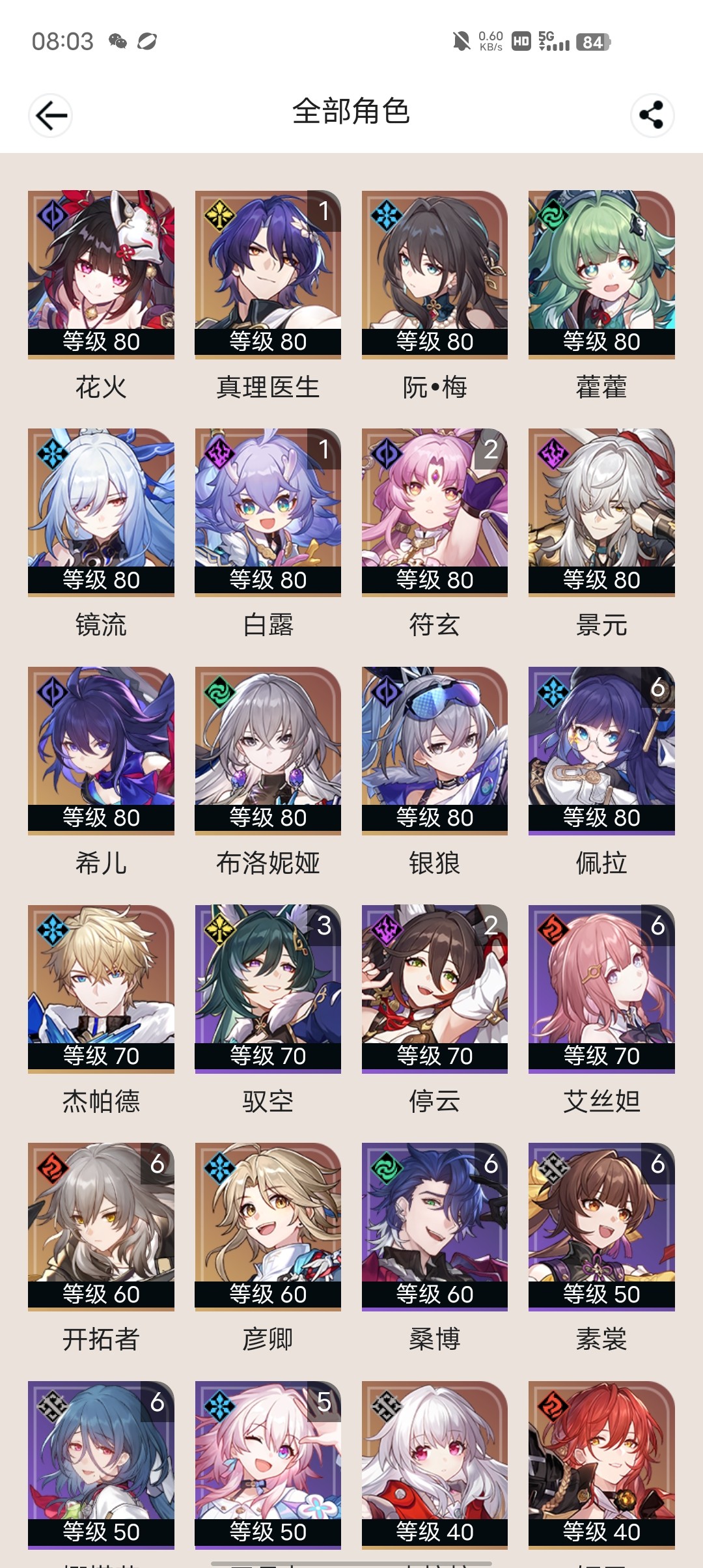703x1568 pixels.
Task: View 阮•梅 character card
Action: [x=434, y=273]
